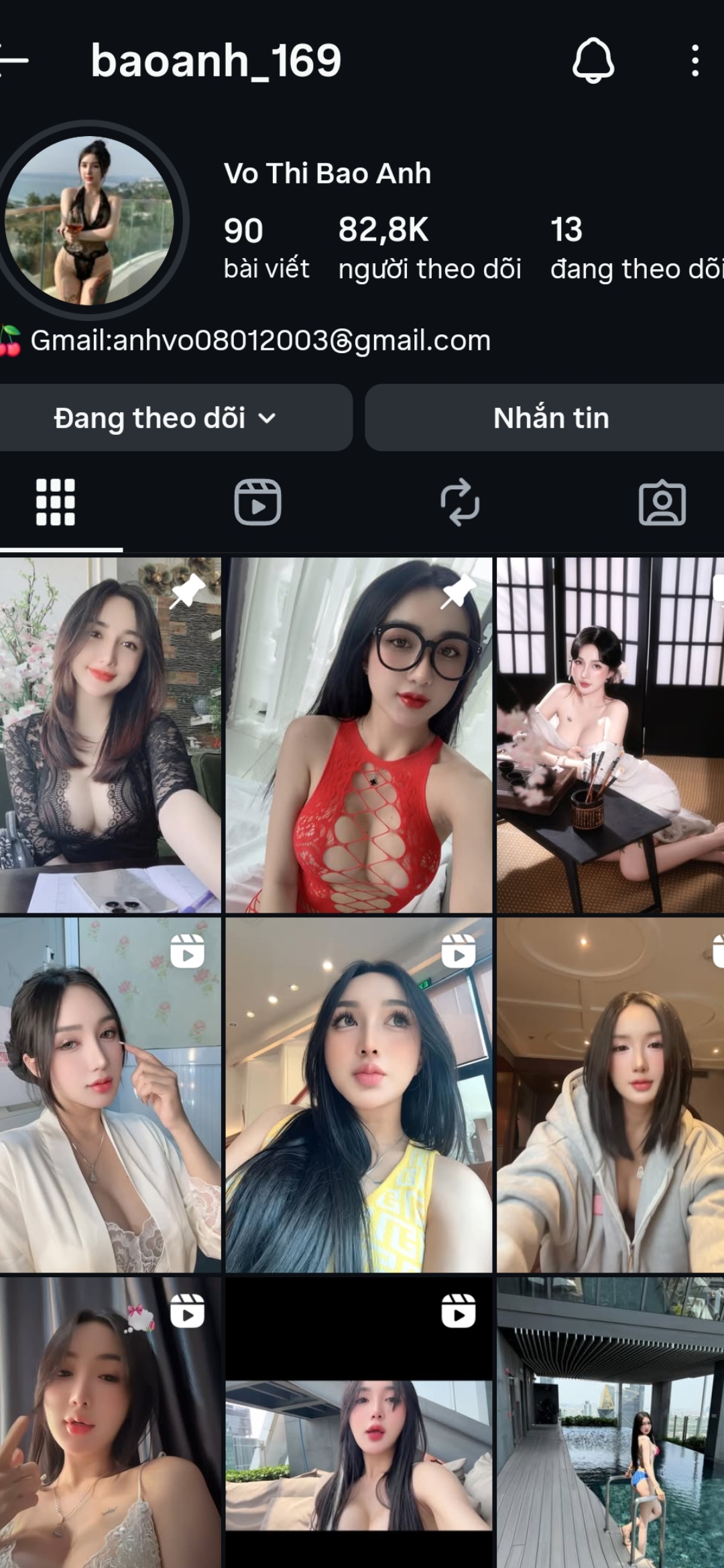Open the pinned post with black lace top

(x=110, y=736)
